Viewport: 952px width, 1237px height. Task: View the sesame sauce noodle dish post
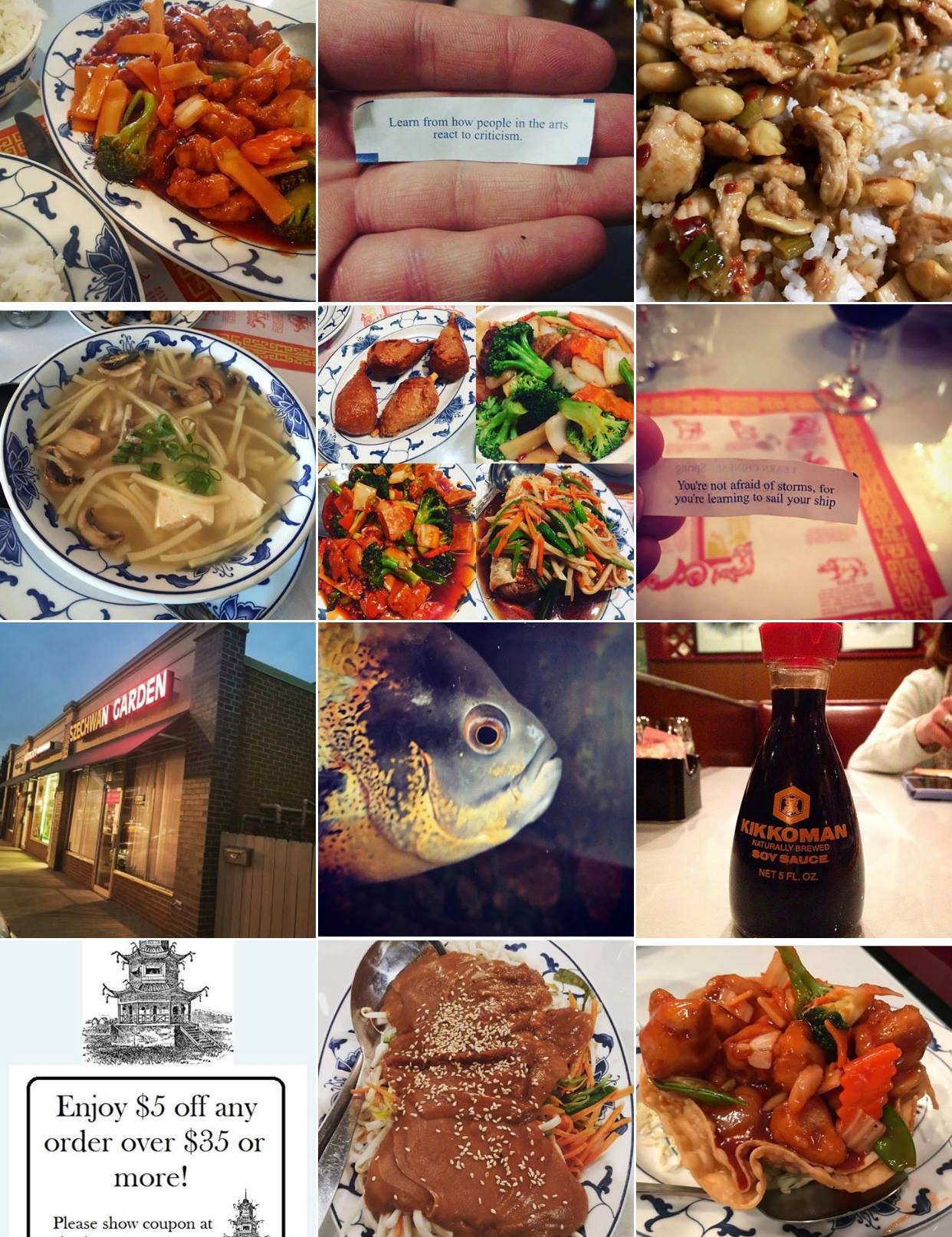[x=476, y=1088]
